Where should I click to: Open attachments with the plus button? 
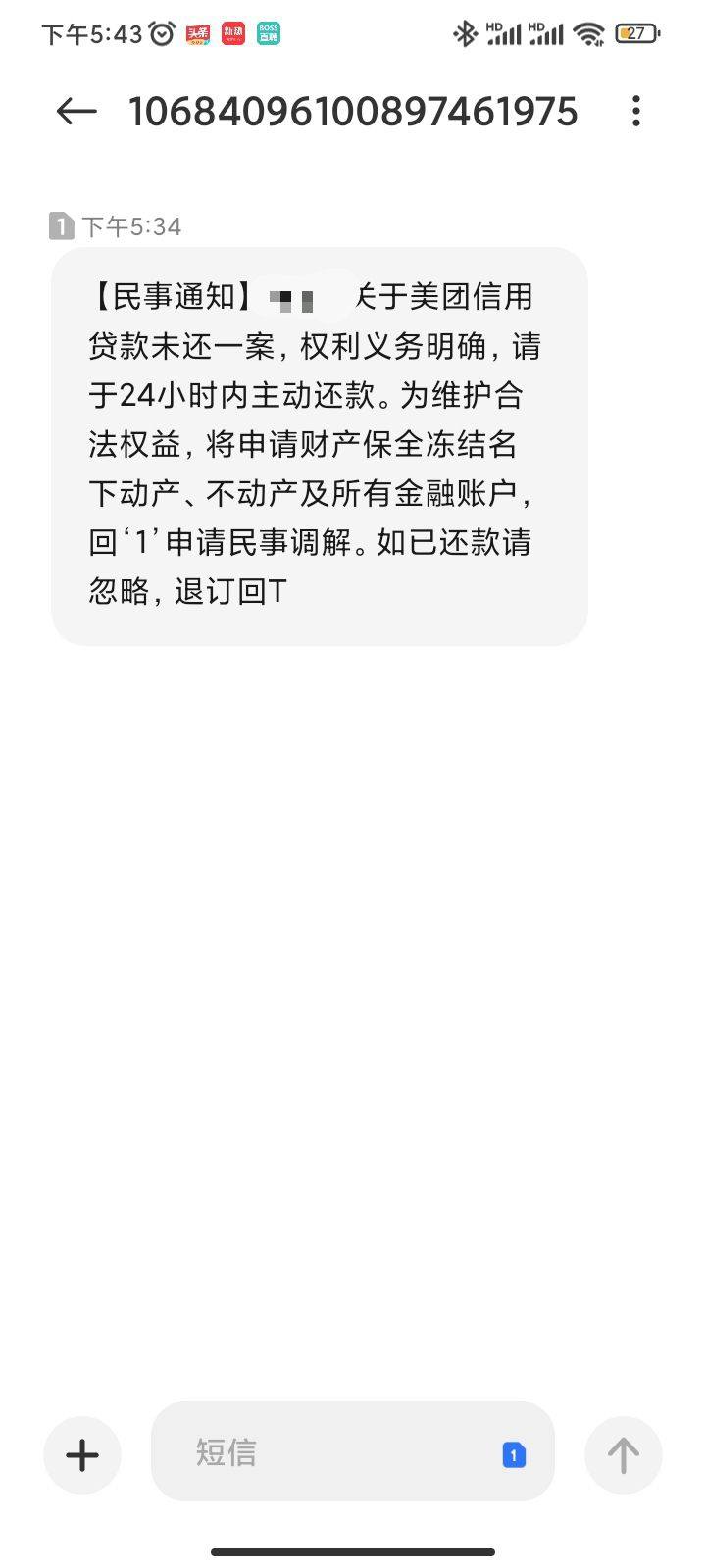(x=82, y=1455)
